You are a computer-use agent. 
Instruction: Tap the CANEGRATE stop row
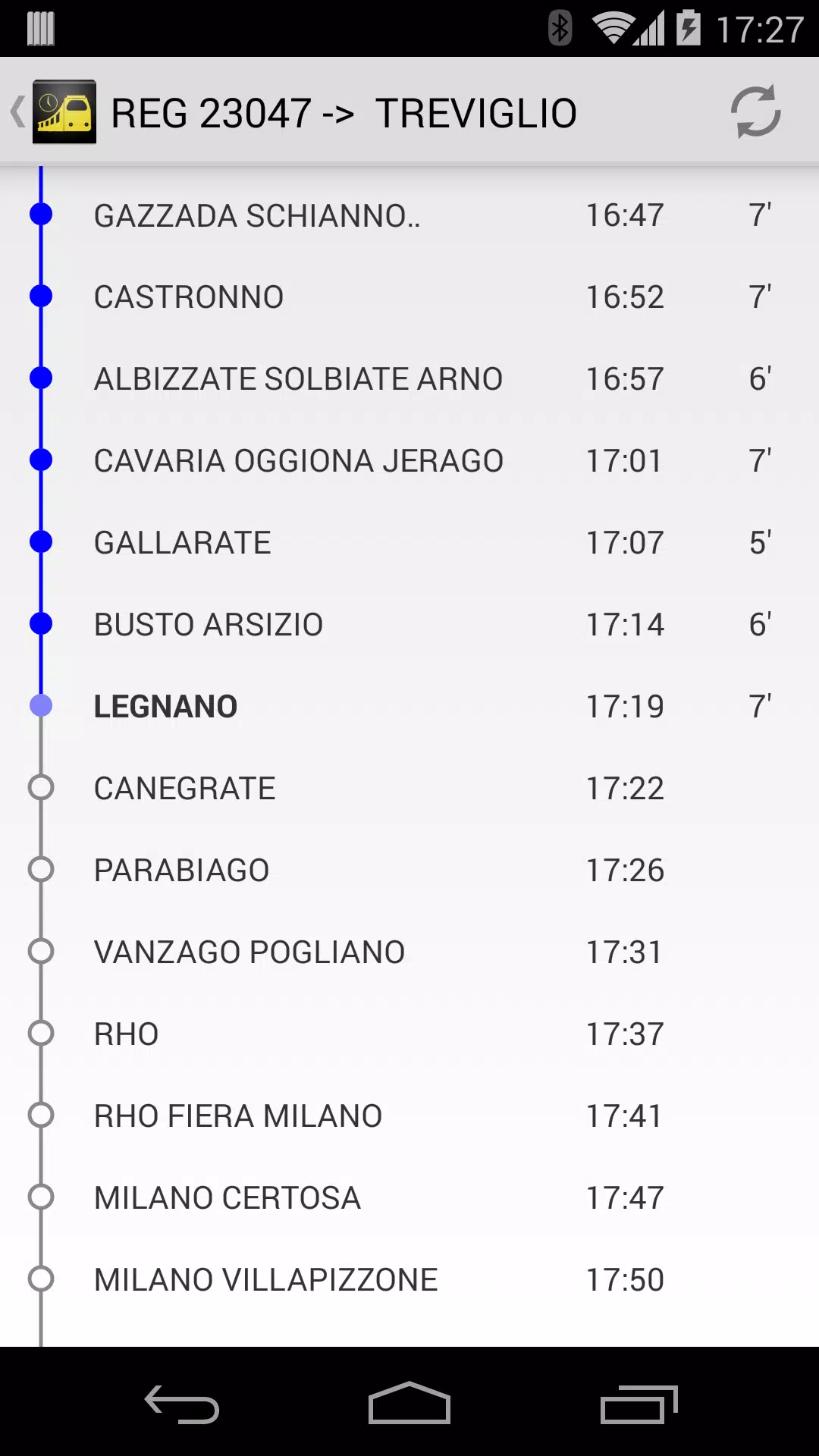point(409,789)
